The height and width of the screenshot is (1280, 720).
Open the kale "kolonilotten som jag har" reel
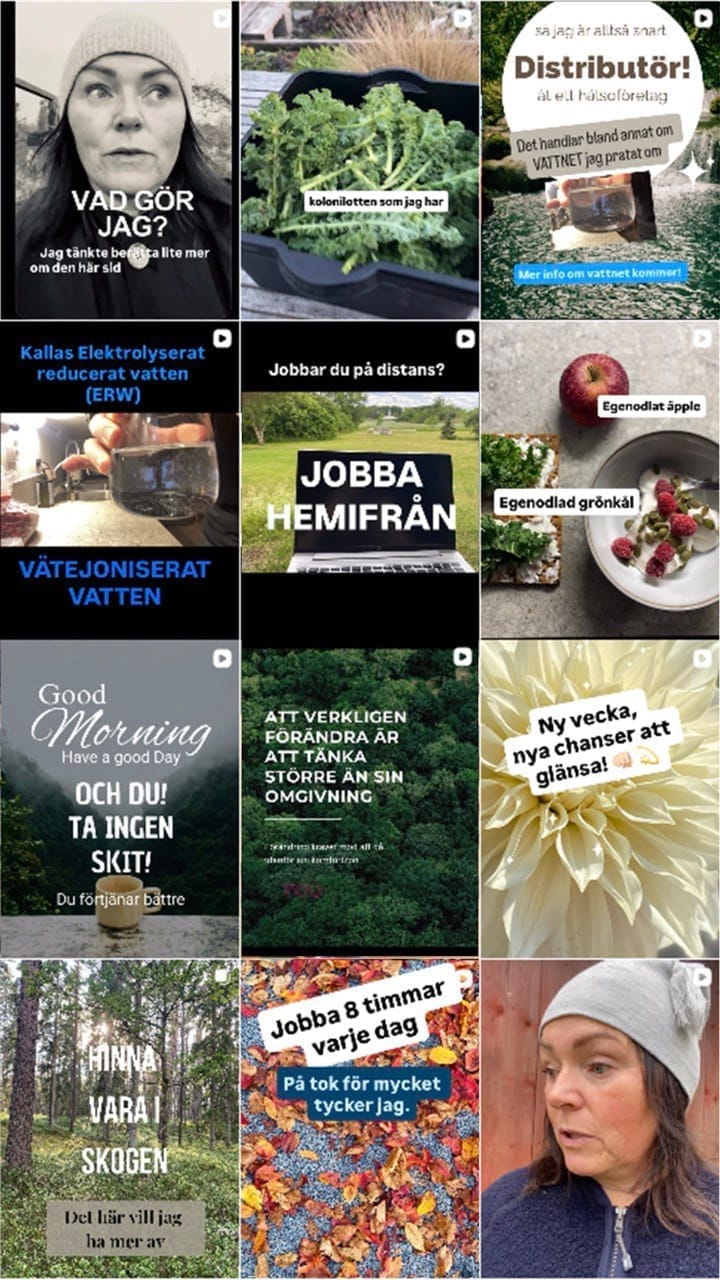[360, 160]
